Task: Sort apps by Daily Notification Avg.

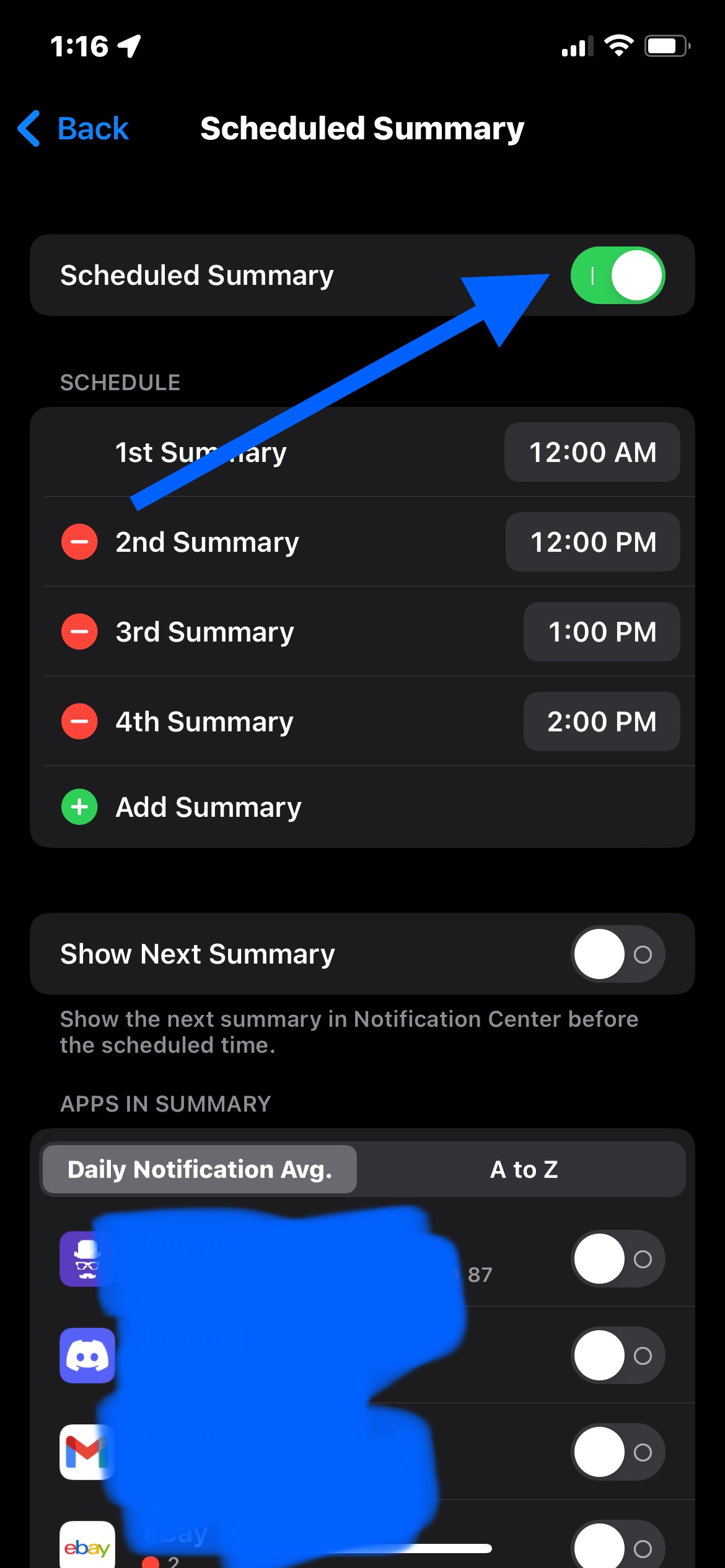Action: (x=200, y=1169)
